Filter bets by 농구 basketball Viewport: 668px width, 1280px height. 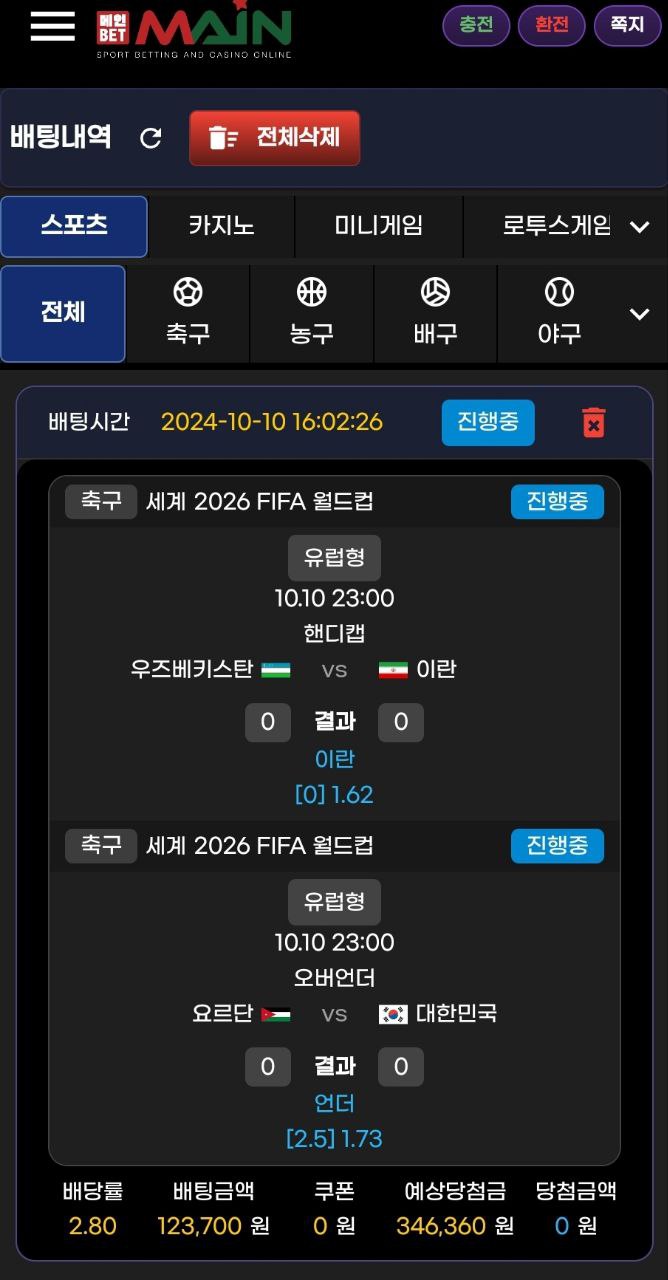[x=311, y=313]
